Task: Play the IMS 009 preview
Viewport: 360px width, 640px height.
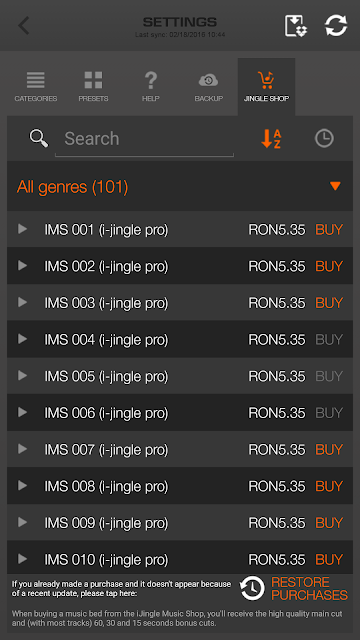Action: pyautogui.click(x=22, y=522)
